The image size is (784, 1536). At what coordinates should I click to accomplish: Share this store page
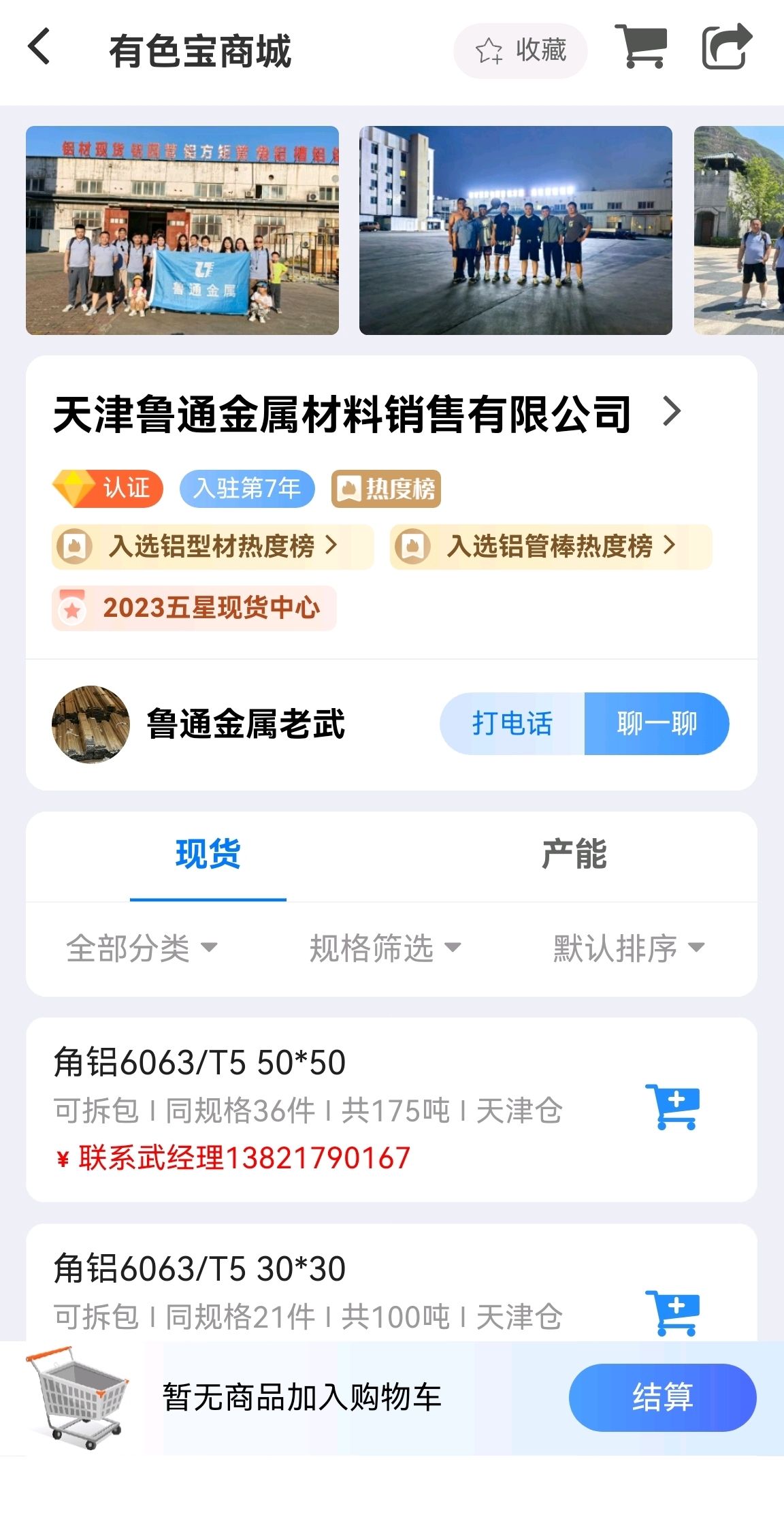727,46
